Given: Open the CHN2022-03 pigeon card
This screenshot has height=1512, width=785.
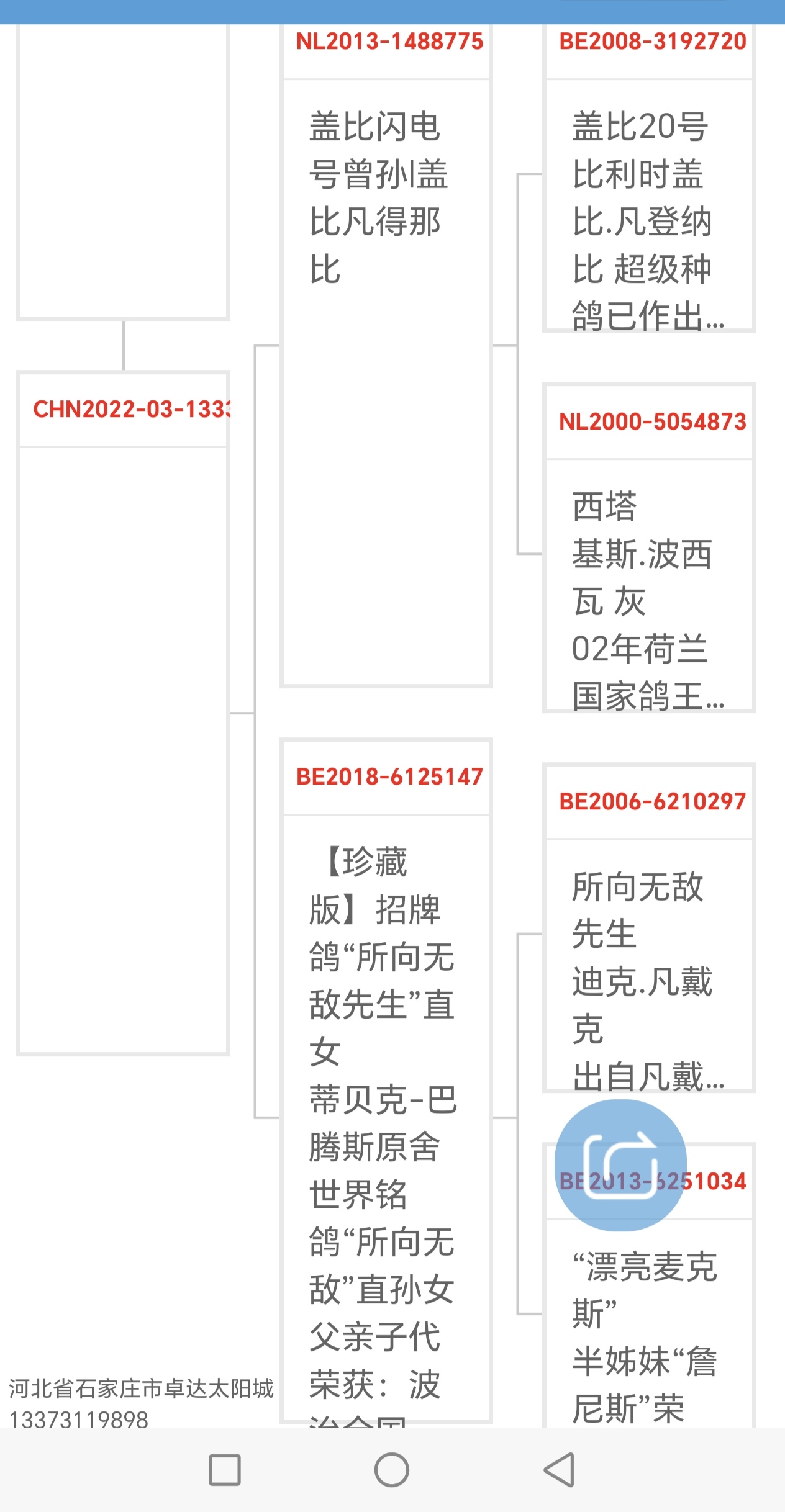Looking at the screenshot, I should click(130, 410).
